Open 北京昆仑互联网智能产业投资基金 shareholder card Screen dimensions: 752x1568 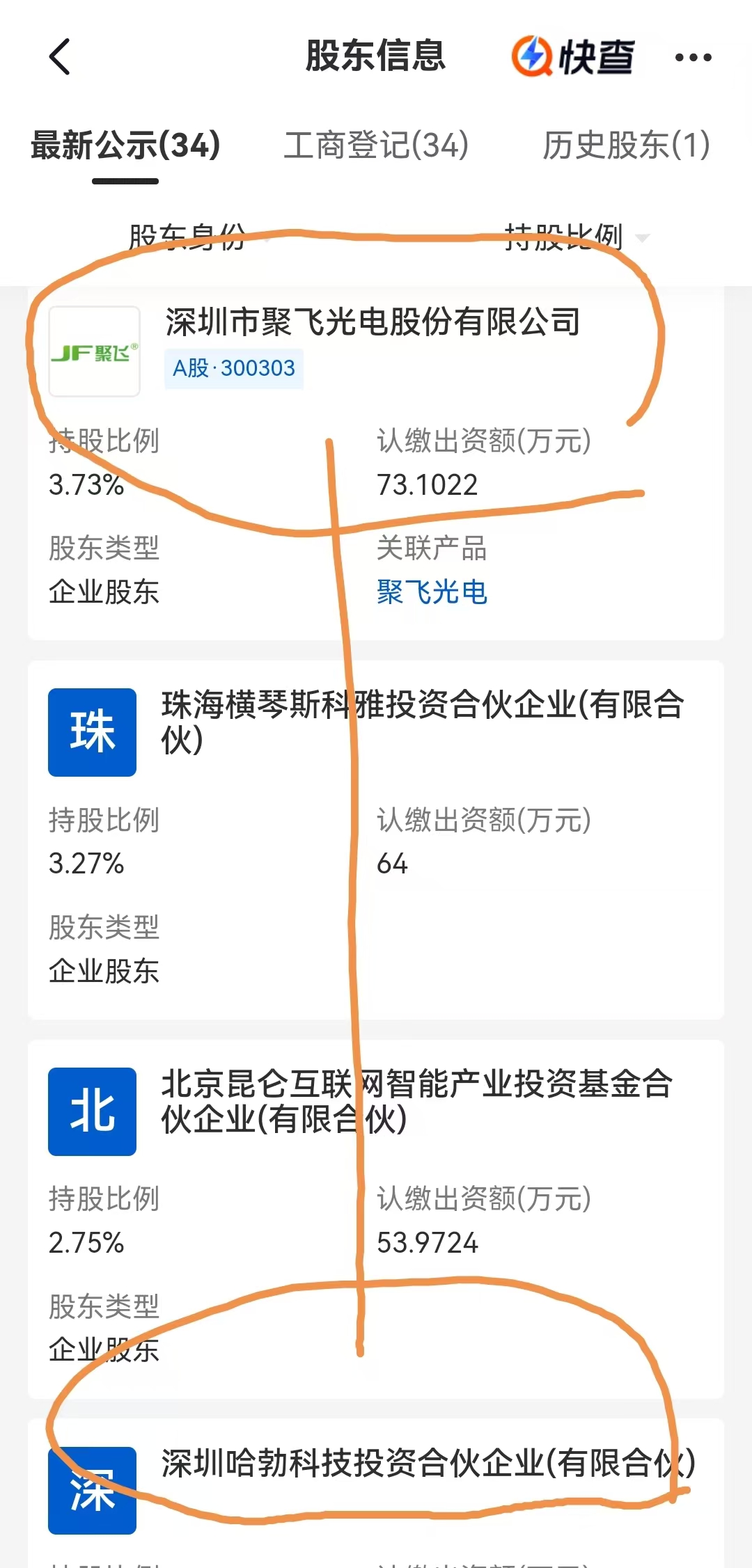click(376, 1219)
